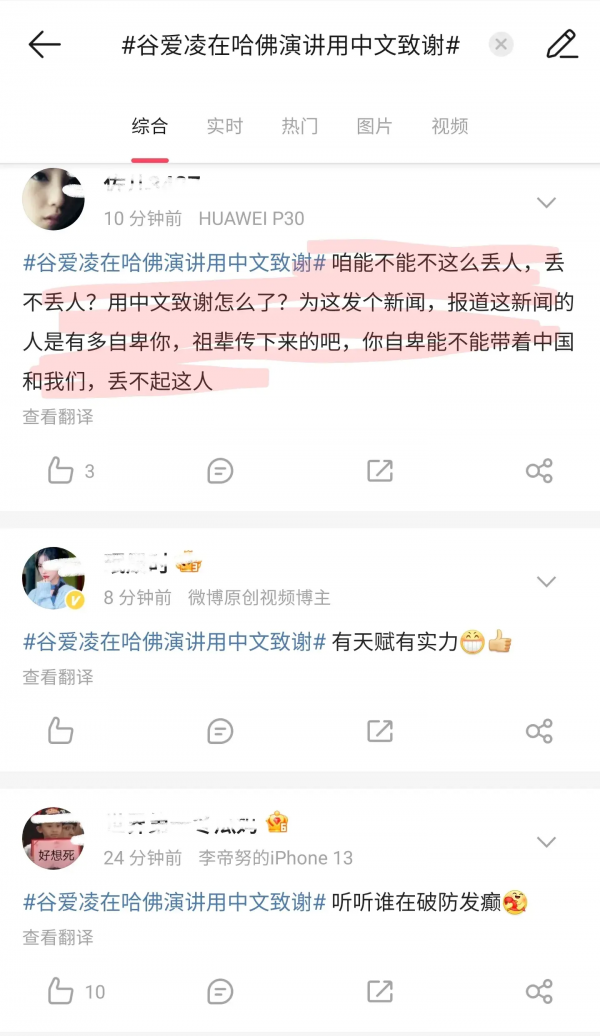Compose a post with the pencil icon
The height and width of the screenshot is (1036, 600).
562,45
